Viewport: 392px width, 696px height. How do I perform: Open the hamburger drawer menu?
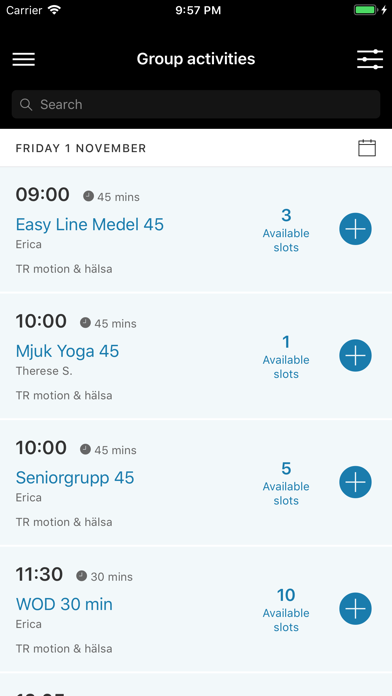pyautogui.click(x=24, y=59)
